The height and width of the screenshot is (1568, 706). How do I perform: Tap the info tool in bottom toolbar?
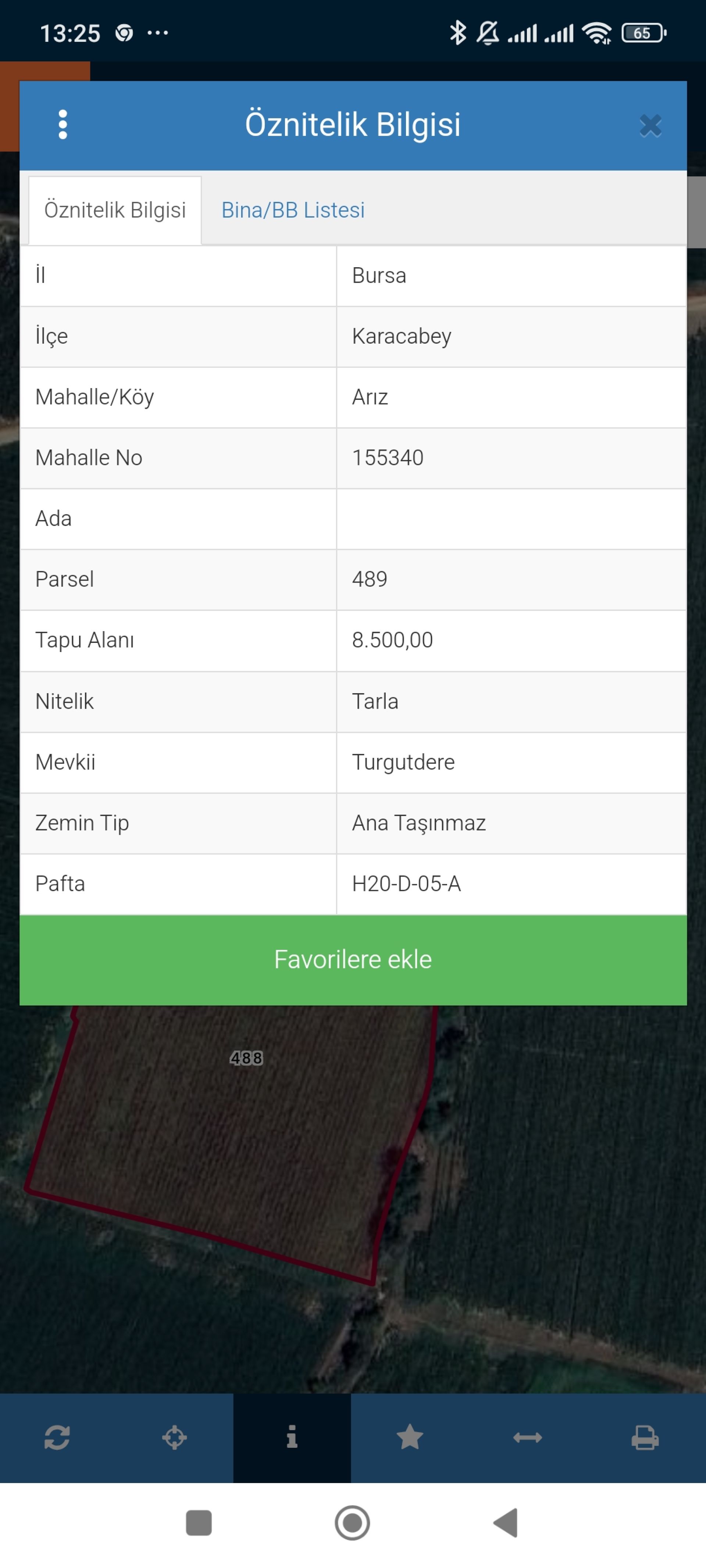pyautogui.click(x=292, y=1437)
